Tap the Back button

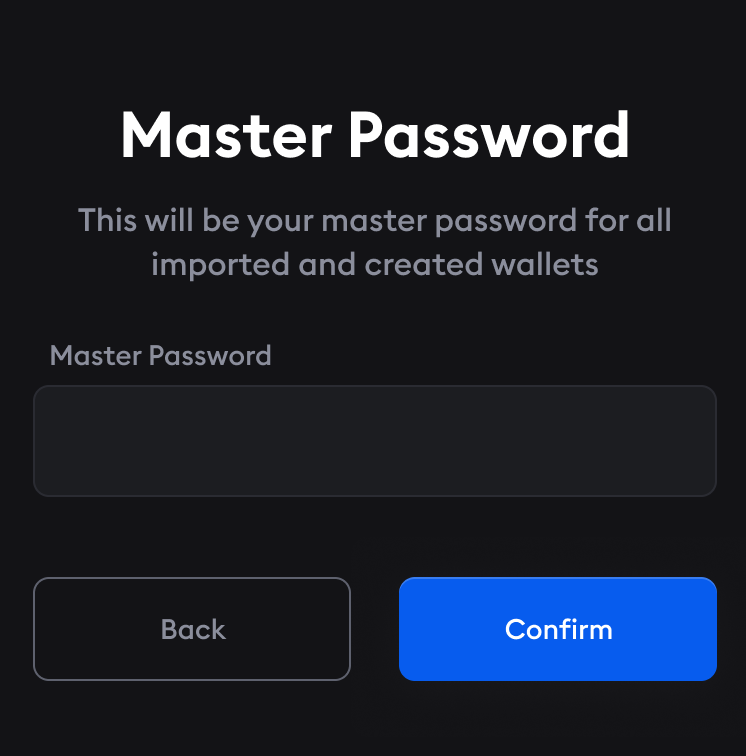pyautogui.click(x=192, y=629)
